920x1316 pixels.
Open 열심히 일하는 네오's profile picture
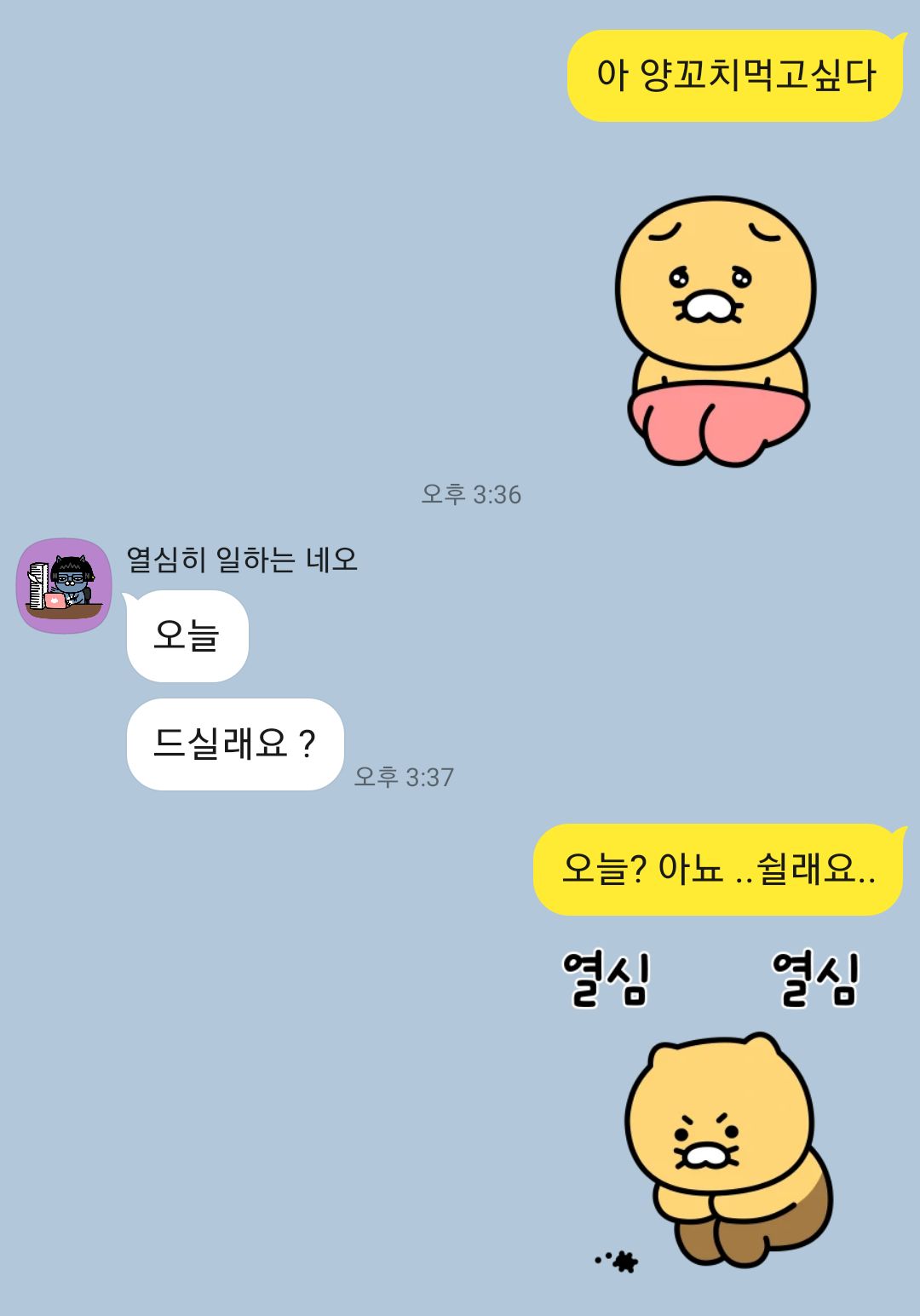click(x=64, y=586)
